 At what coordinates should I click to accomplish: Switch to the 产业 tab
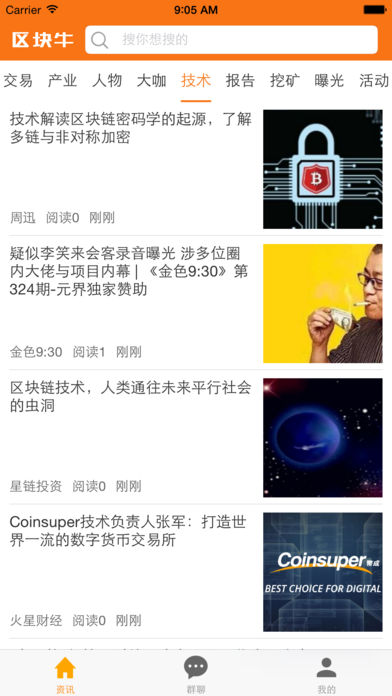point(62,81)
